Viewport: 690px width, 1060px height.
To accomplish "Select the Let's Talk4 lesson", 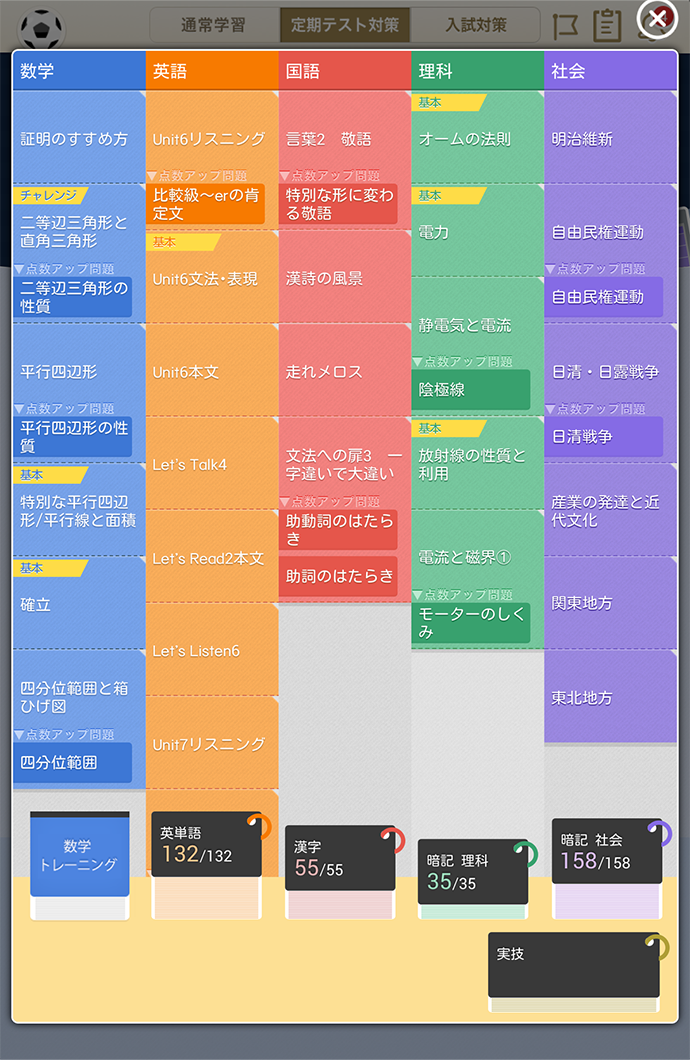I will point(211,464).
